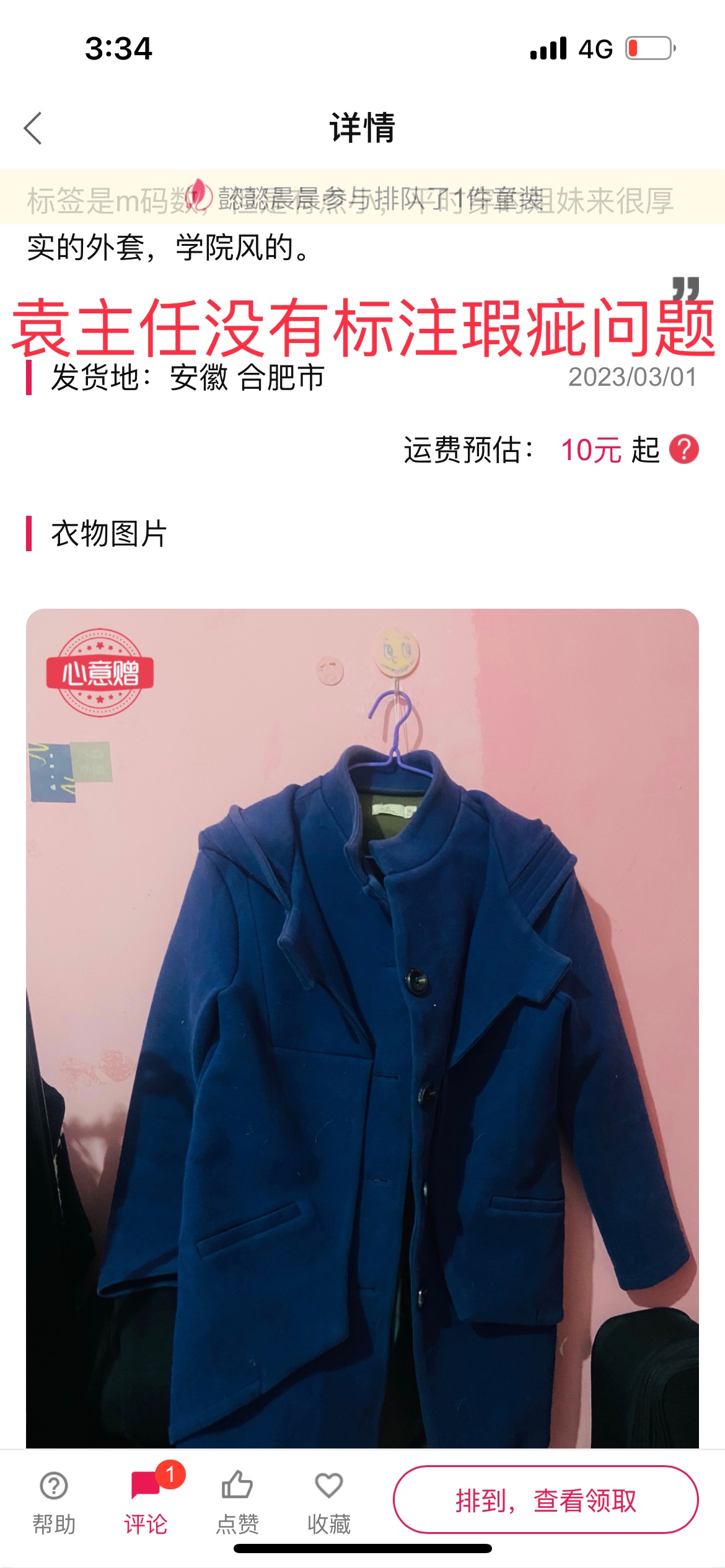The image size is (725, 1568).
Task: Open the blue coat clothing photo
Action: click(x=362, y=1029)
